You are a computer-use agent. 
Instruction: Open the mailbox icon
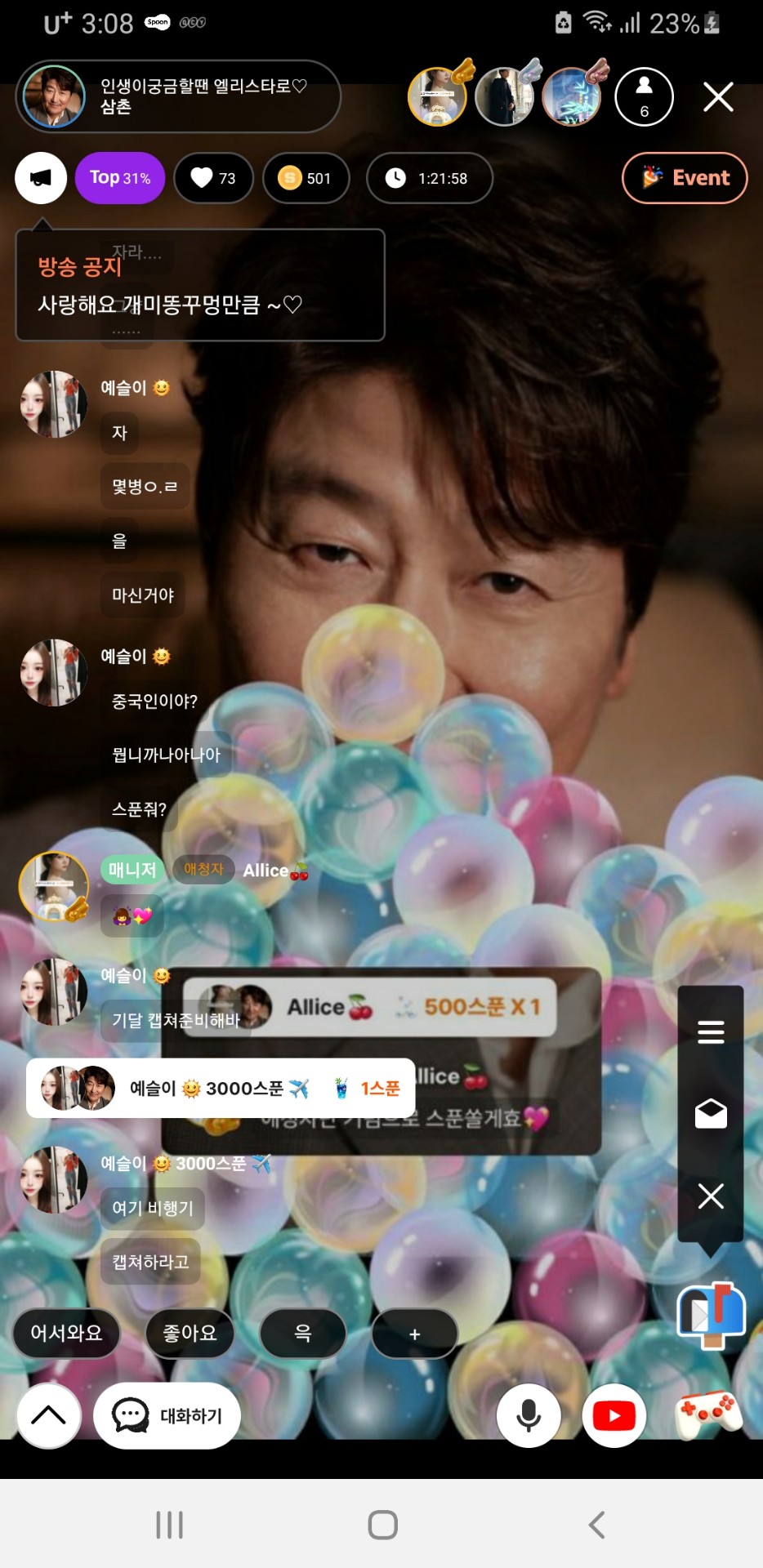point(712,1315)
